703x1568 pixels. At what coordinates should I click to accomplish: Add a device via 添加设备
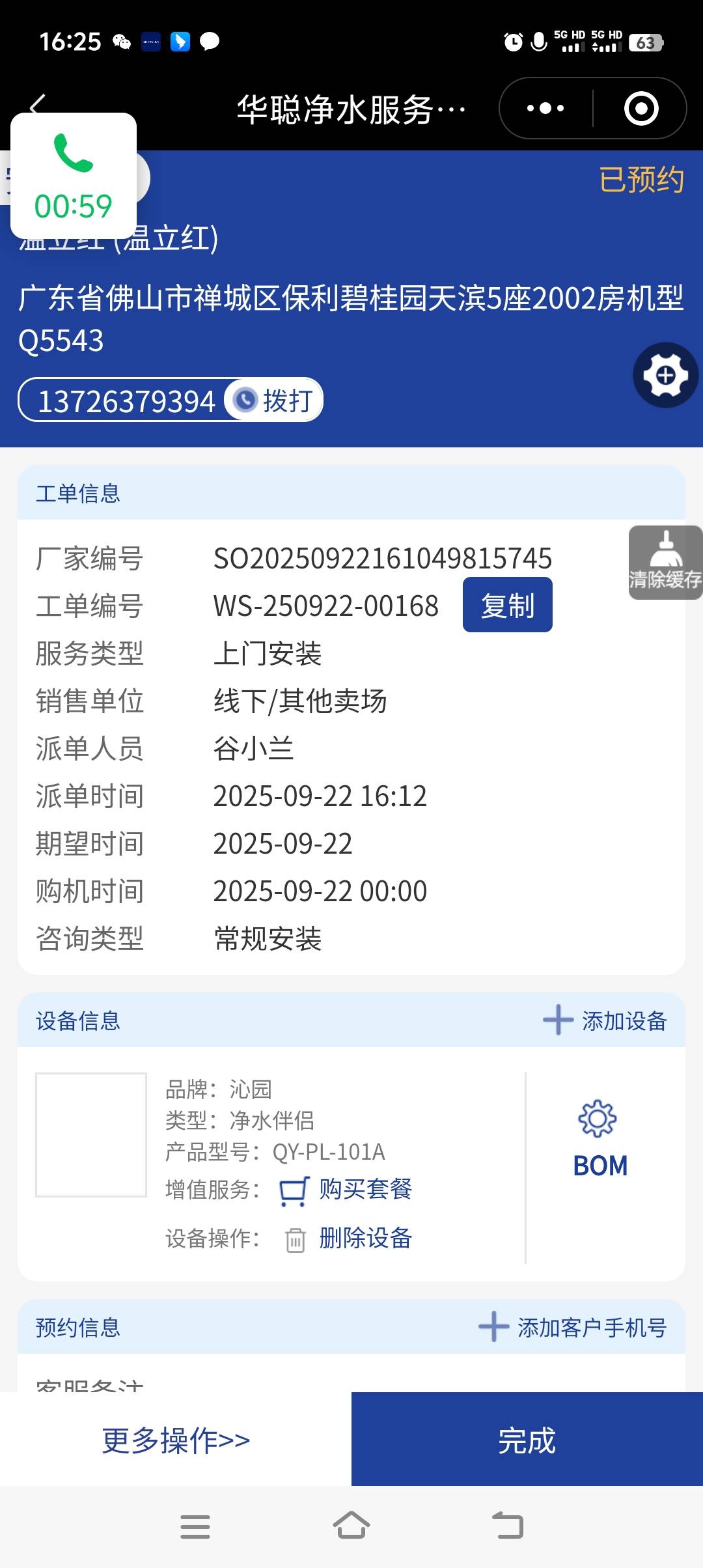tap(605, 1020)
